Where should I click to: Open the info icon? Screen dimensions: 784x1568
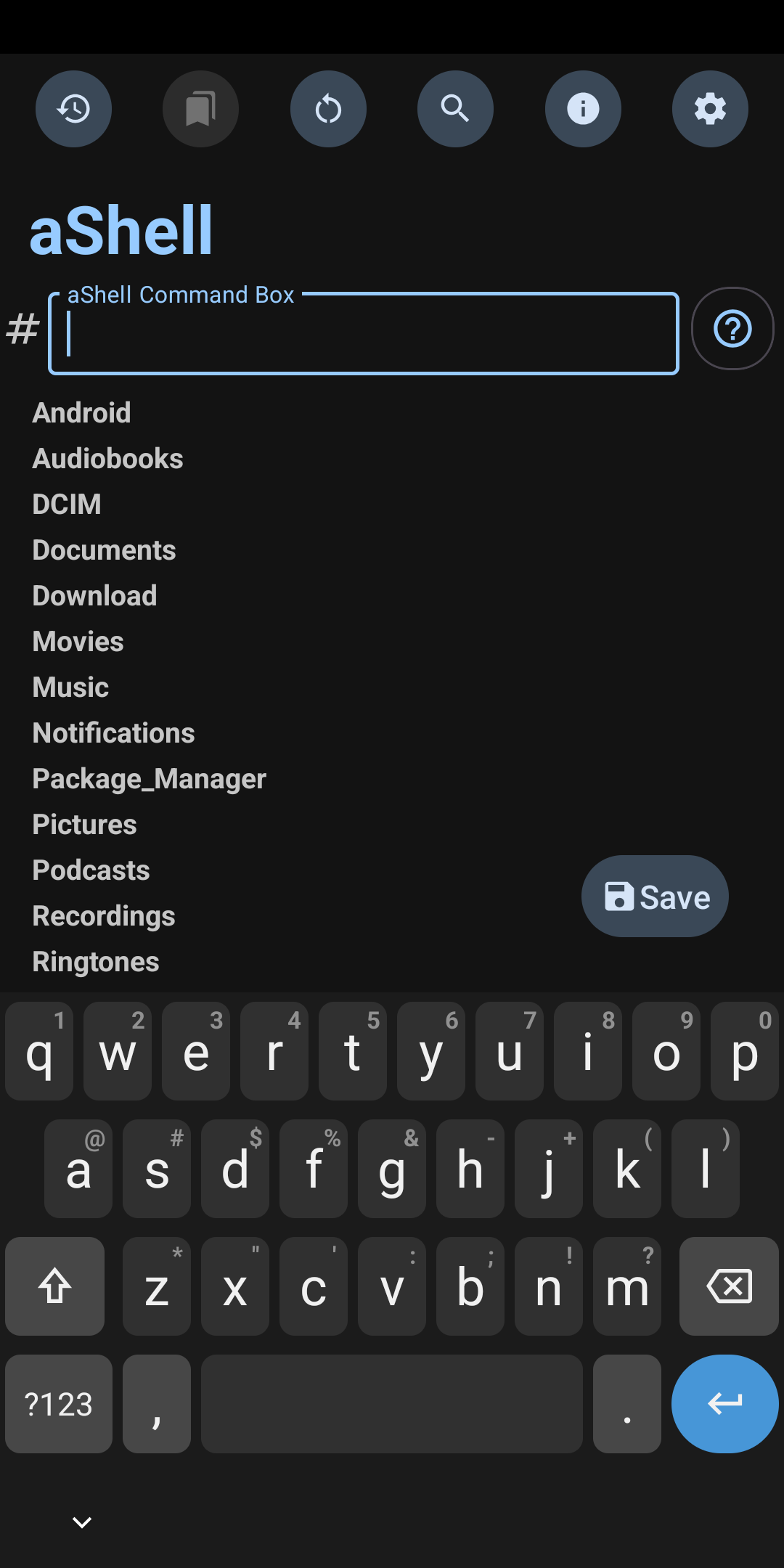(x=583, y=109)
